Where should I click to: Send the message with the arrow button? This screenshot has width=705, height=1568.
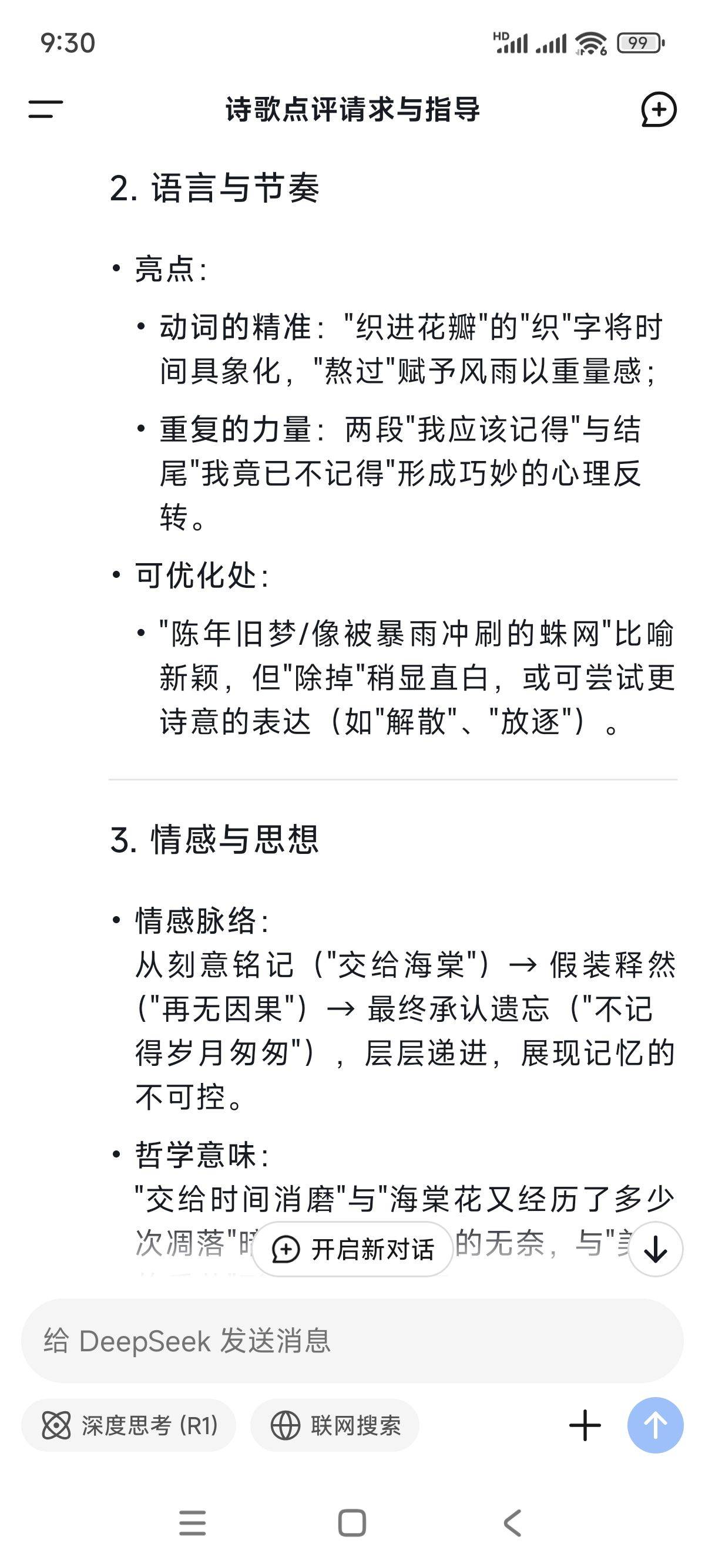(x=656, y=1425)
